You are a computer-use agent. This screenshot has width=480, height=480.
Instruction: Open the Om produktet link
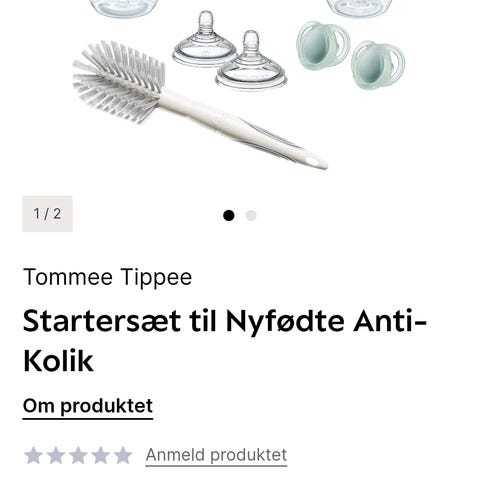click(x=88, y=406)
